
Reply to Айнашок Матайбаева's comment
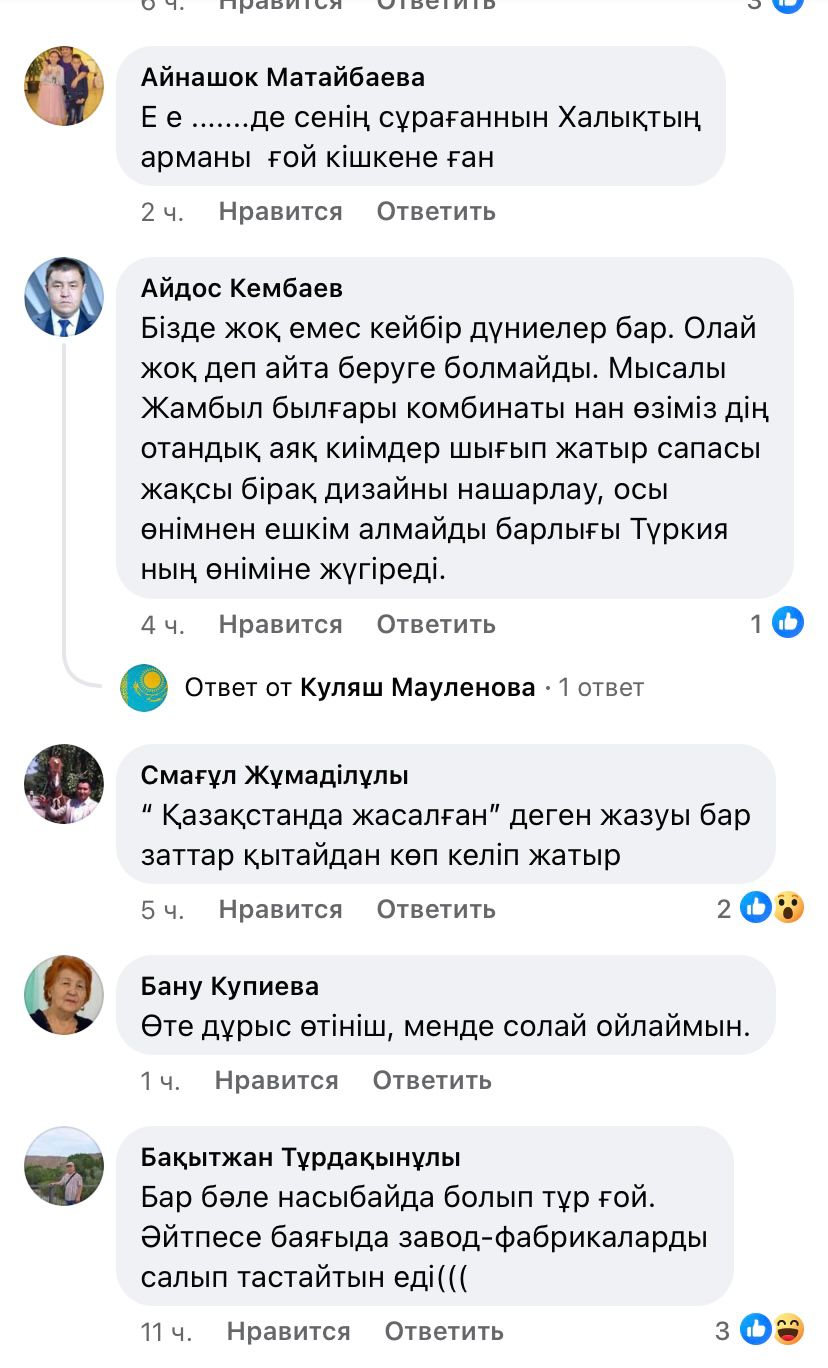(x=436, y=212)
